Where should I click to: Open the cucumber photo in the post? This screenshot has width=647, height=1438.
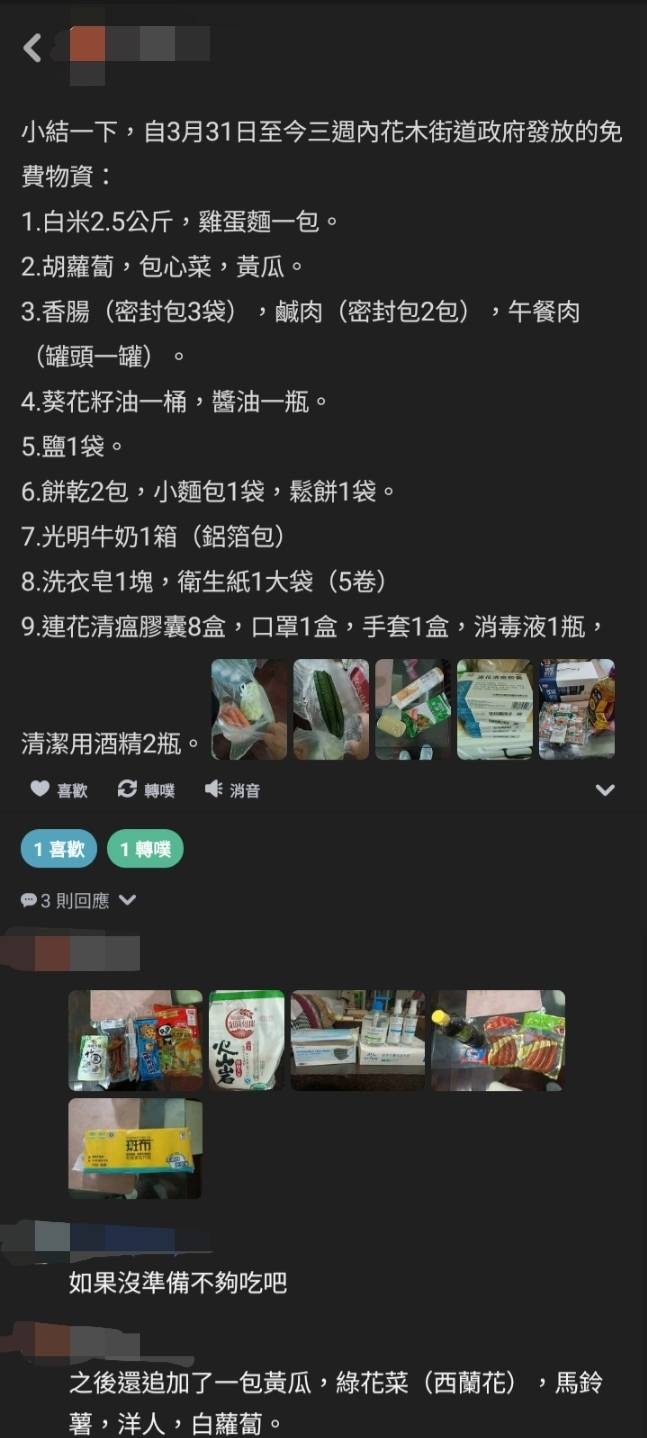331,709
